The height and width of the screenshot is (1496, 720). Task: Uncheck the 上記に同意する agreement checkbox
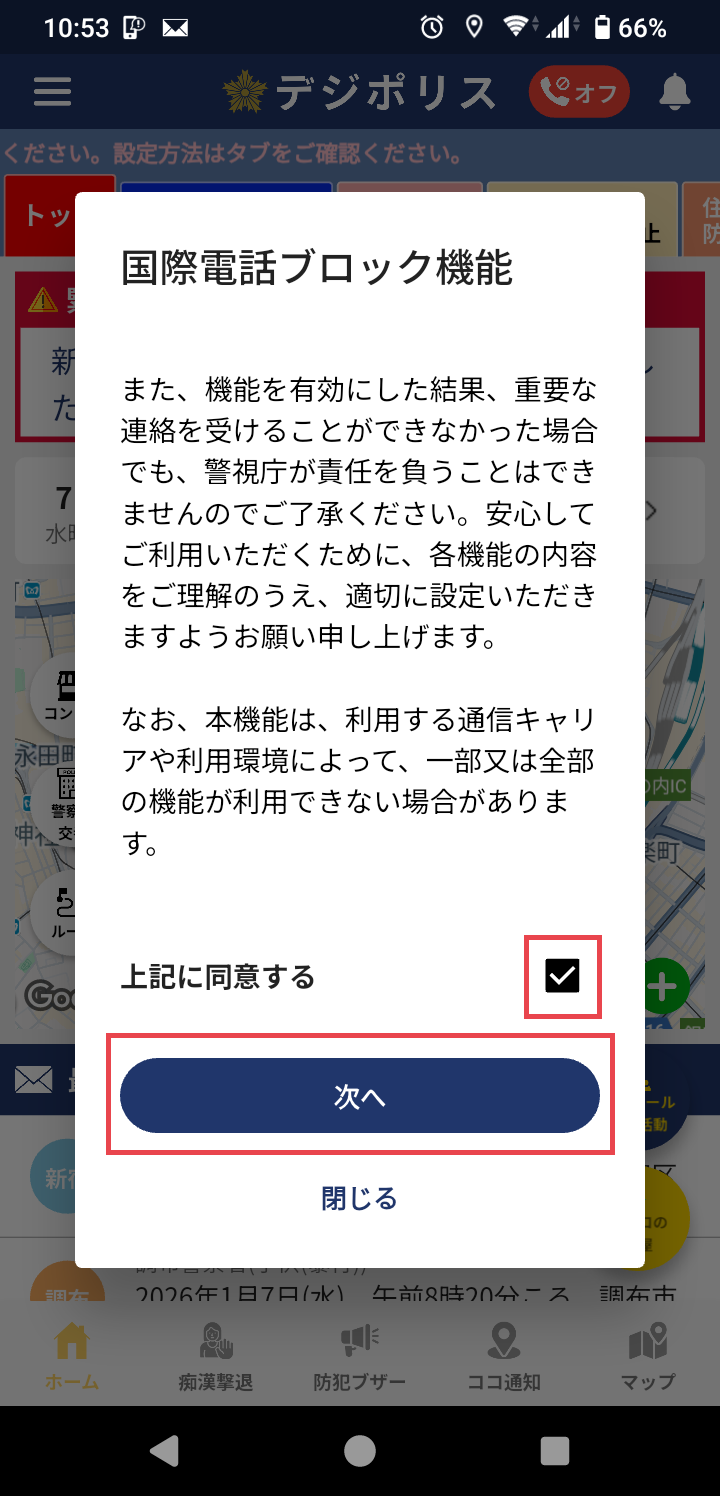click(562, 977)
